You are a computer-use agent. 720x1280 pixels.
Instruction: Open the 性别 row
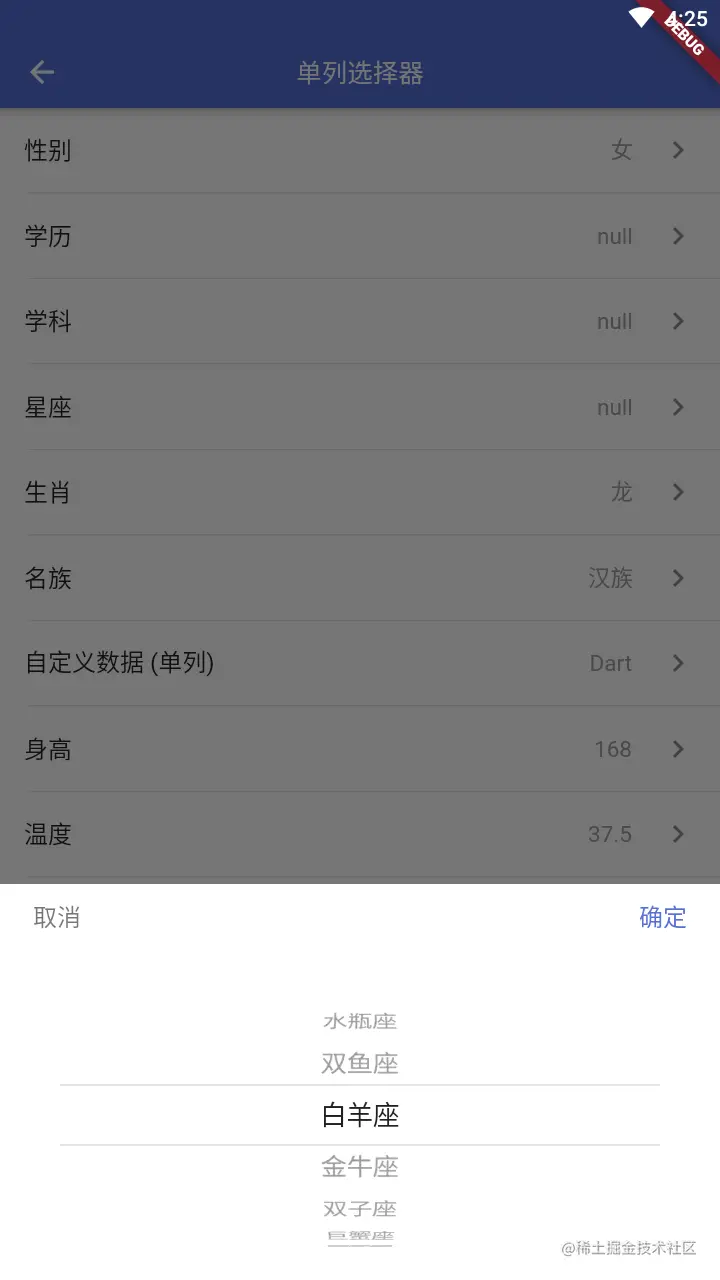(360, 151)
